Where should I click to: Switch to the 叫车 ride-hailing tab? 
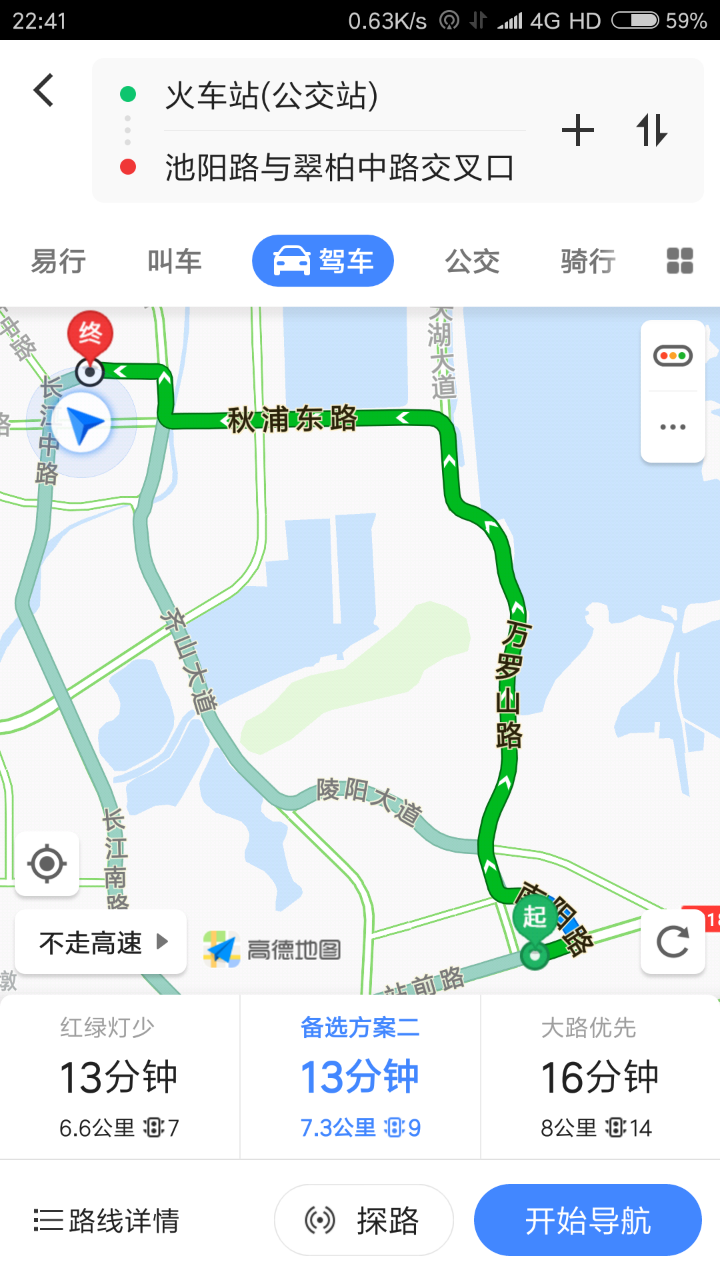tap(175, 261)
